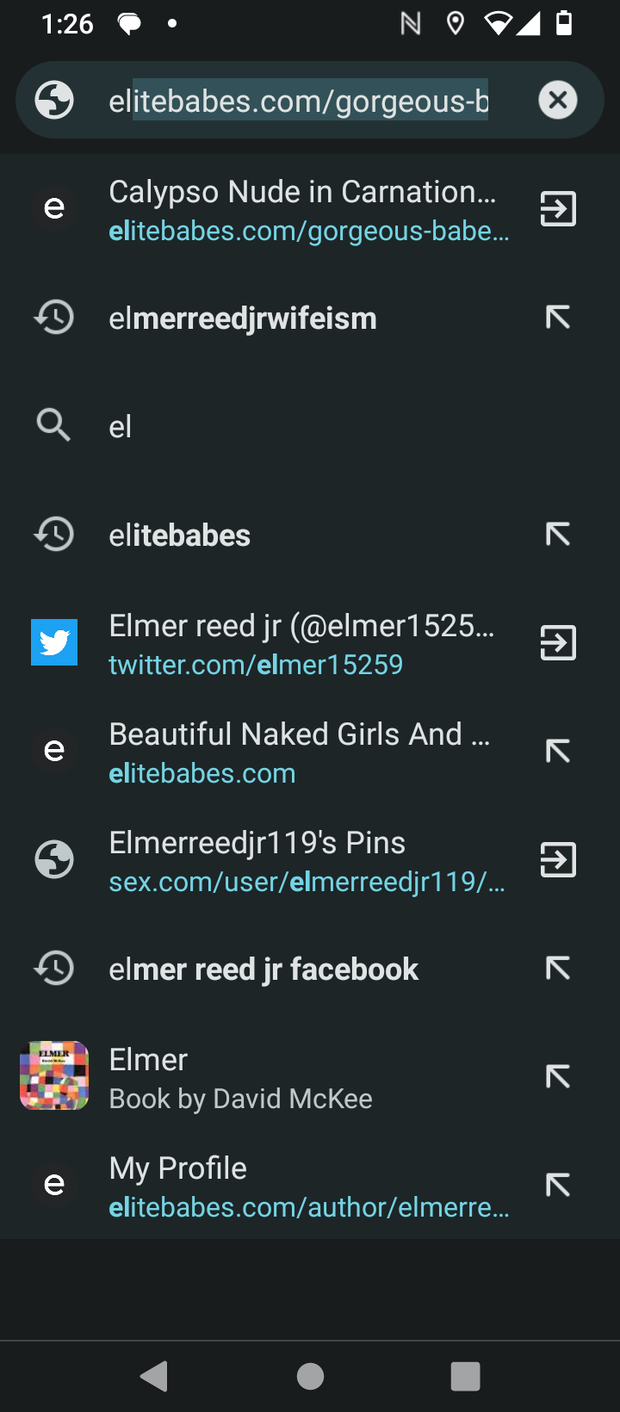Go to the home screen
The height and width of the screenshot is (1412, 620).
pyautogui.click(x=310, y=1376)
